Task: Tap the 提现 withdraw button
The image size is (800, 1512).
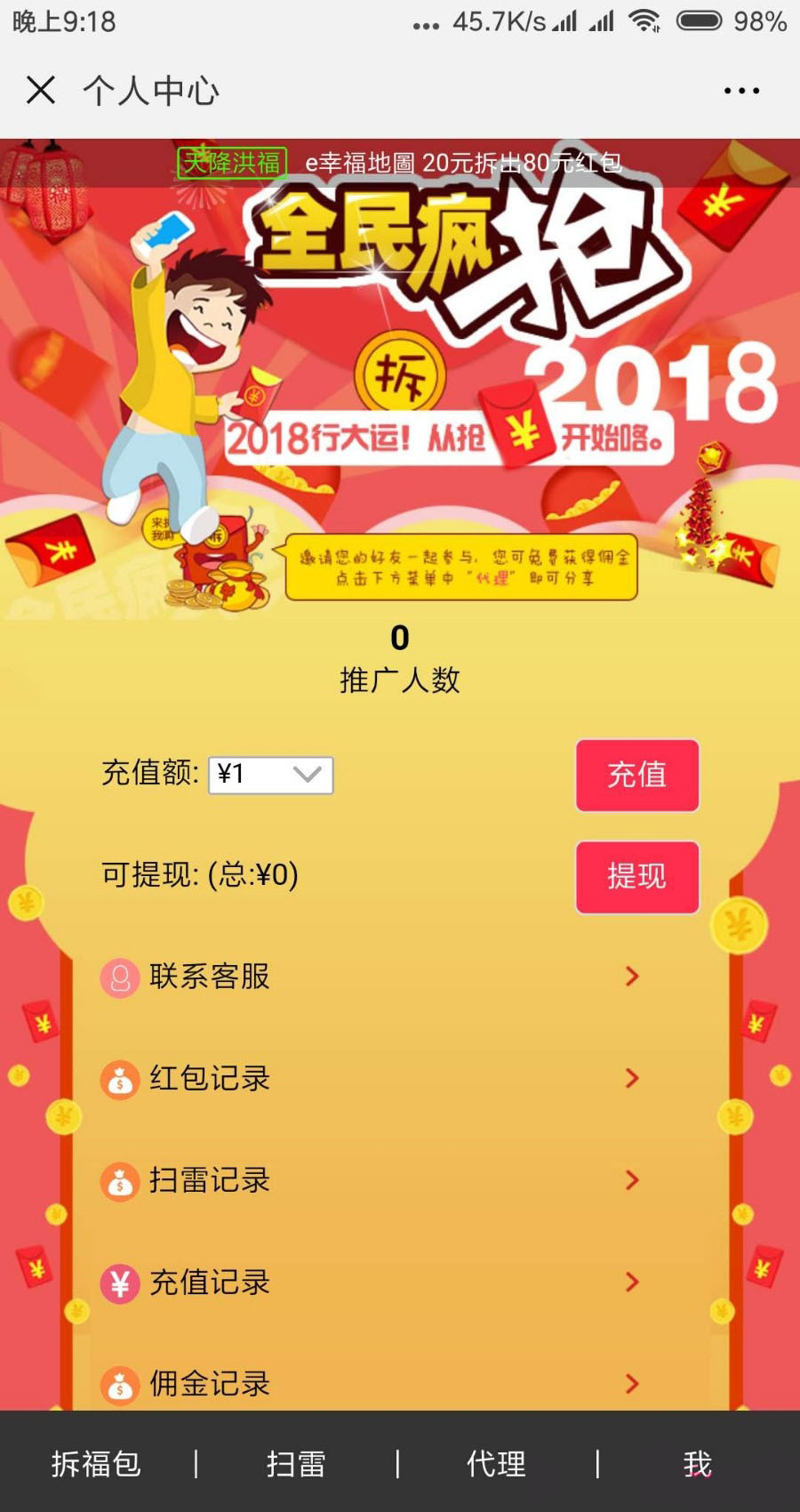Action: 636,877
